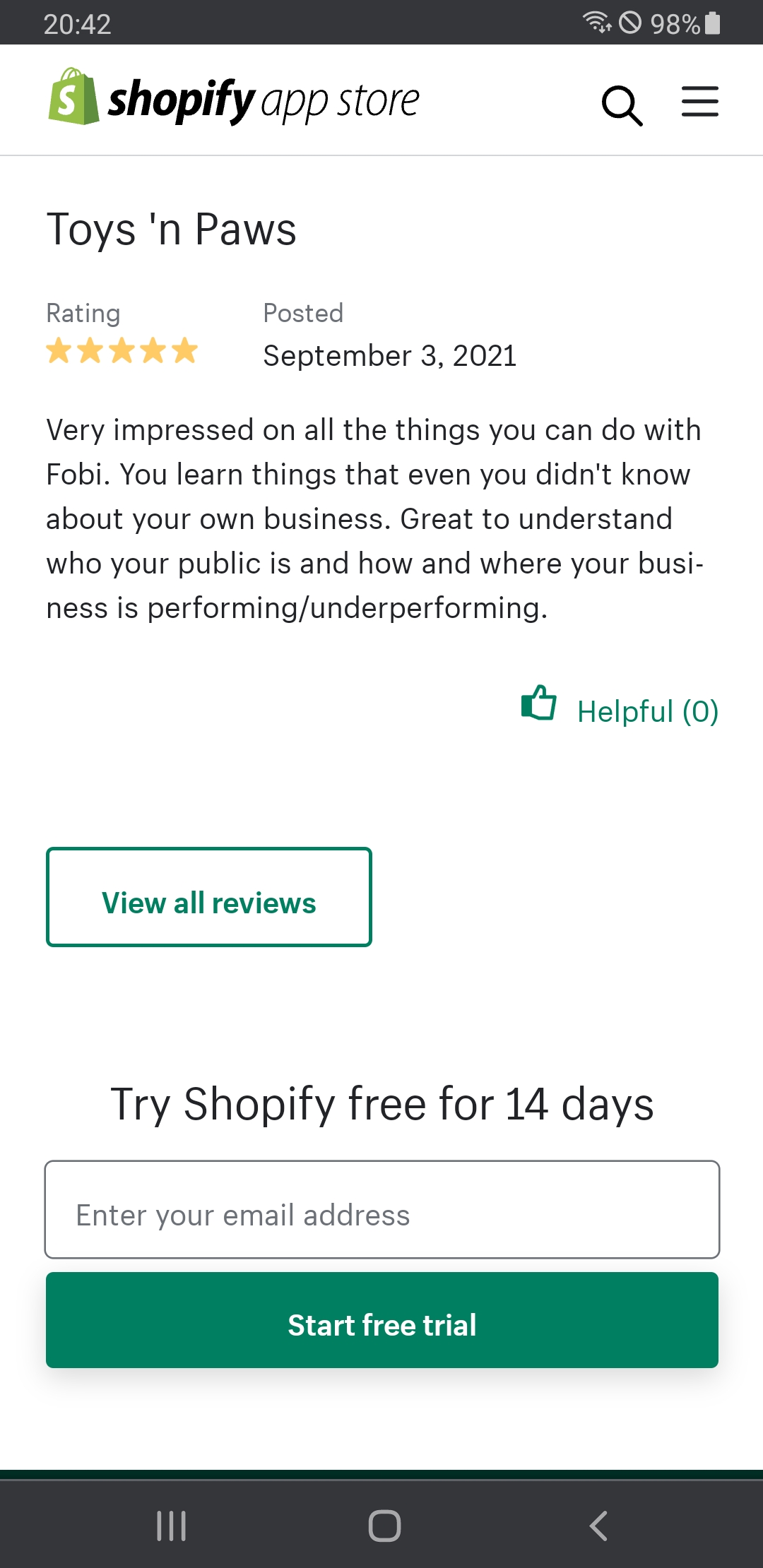763x1568 pixels.
Task: Open recent apps from the navigation bar
Action: (x=171, y=1526)
